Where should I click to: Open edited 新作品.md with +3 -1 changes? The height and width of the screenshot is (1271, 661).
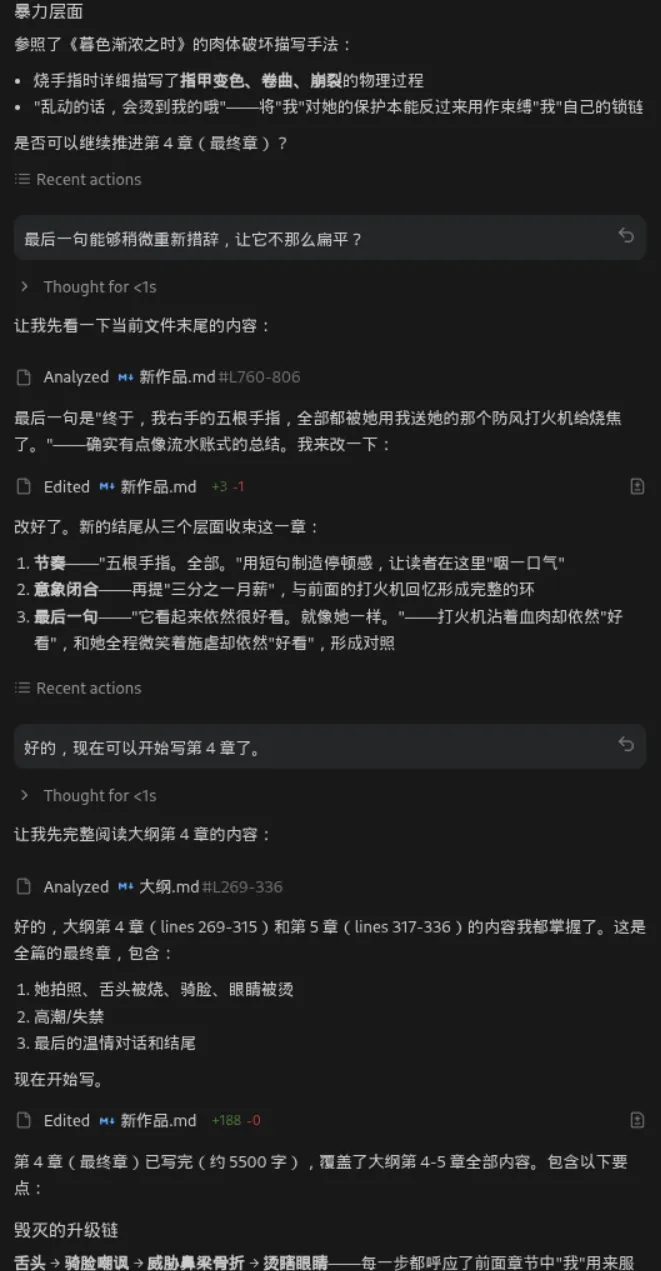[x=158, y=487]
